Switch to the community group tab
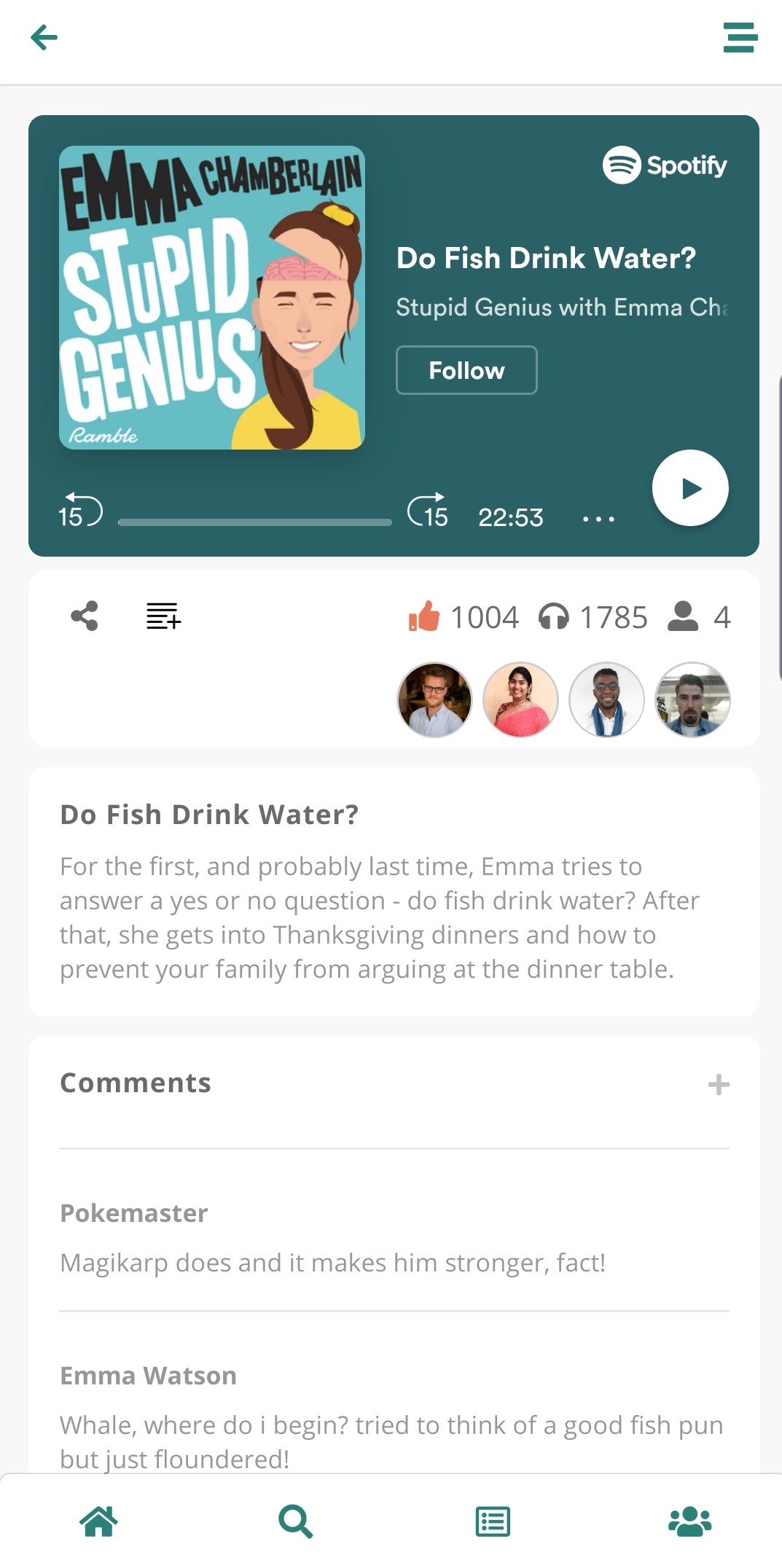The image size is (782, 1568). 689,1521
